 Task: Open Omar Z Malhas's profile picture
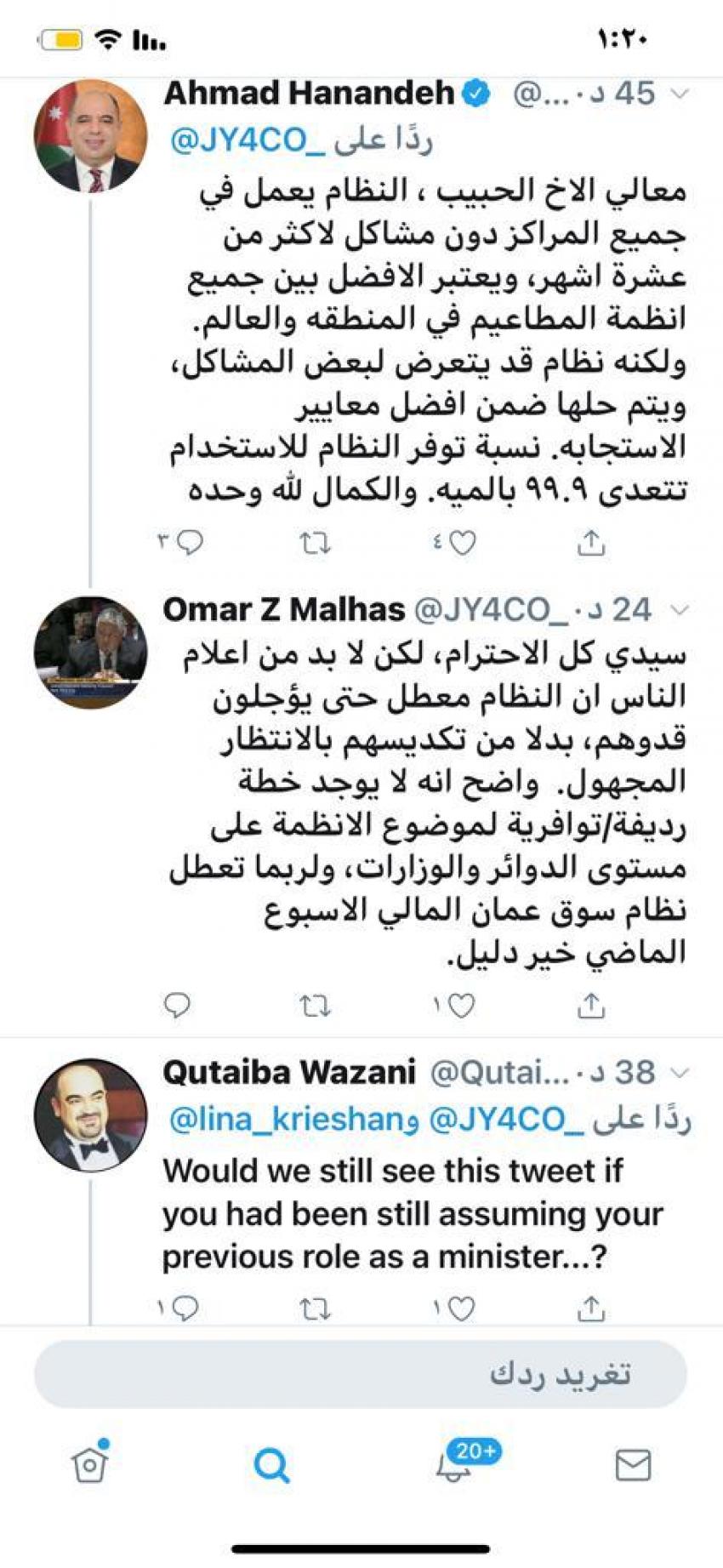coord(90,653)
